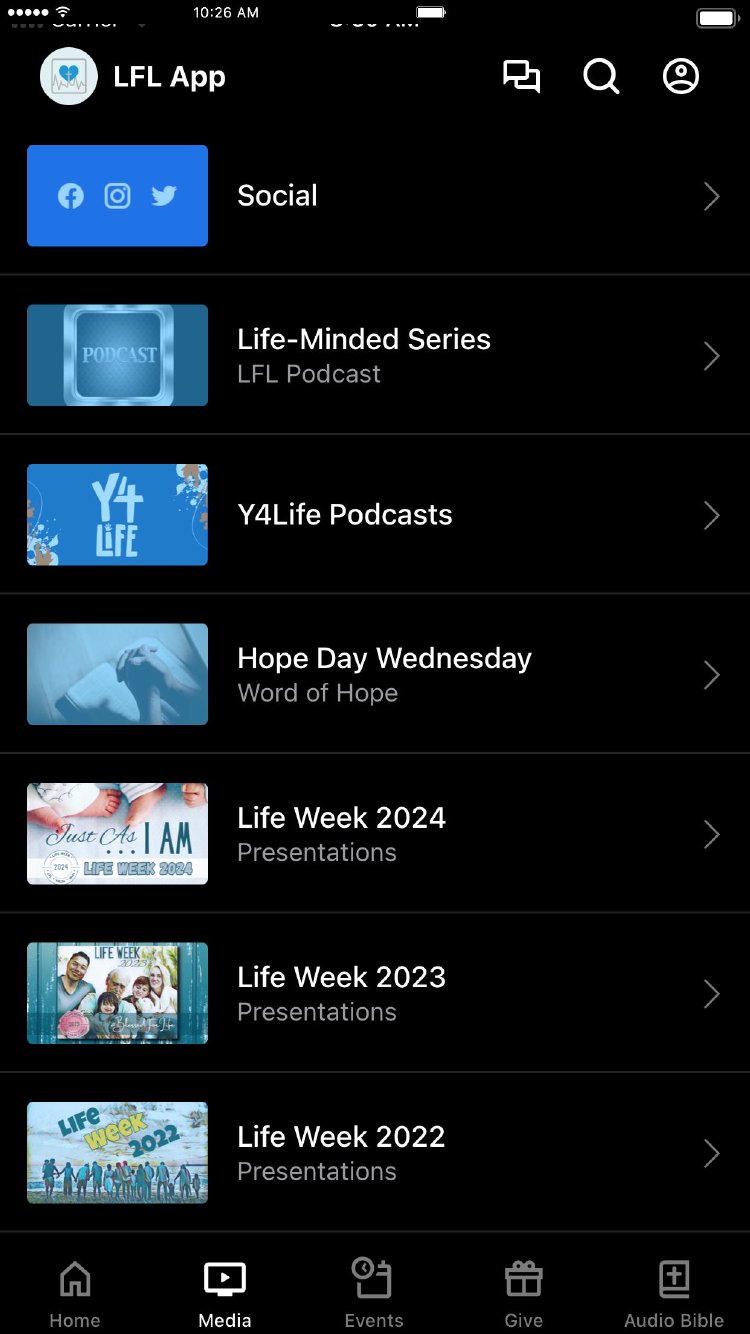The width and height of the screenshot is (750, 1334).
Task: Go to the Events tab
Action: (374, 1292)
